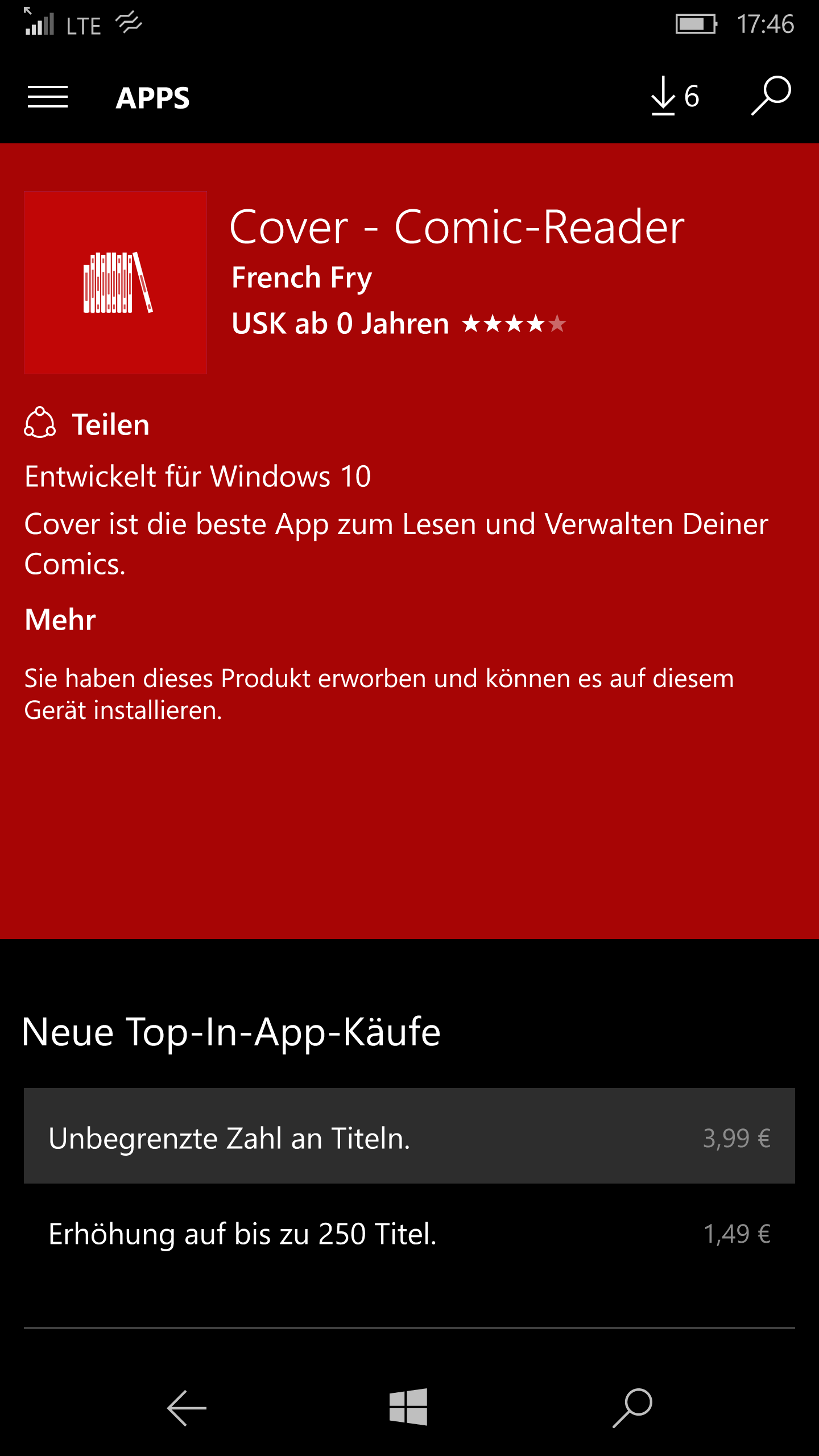Viewport: 819px width, 1456px height.
Task: Go back with the system back arrow
Action: [187, 1408]
